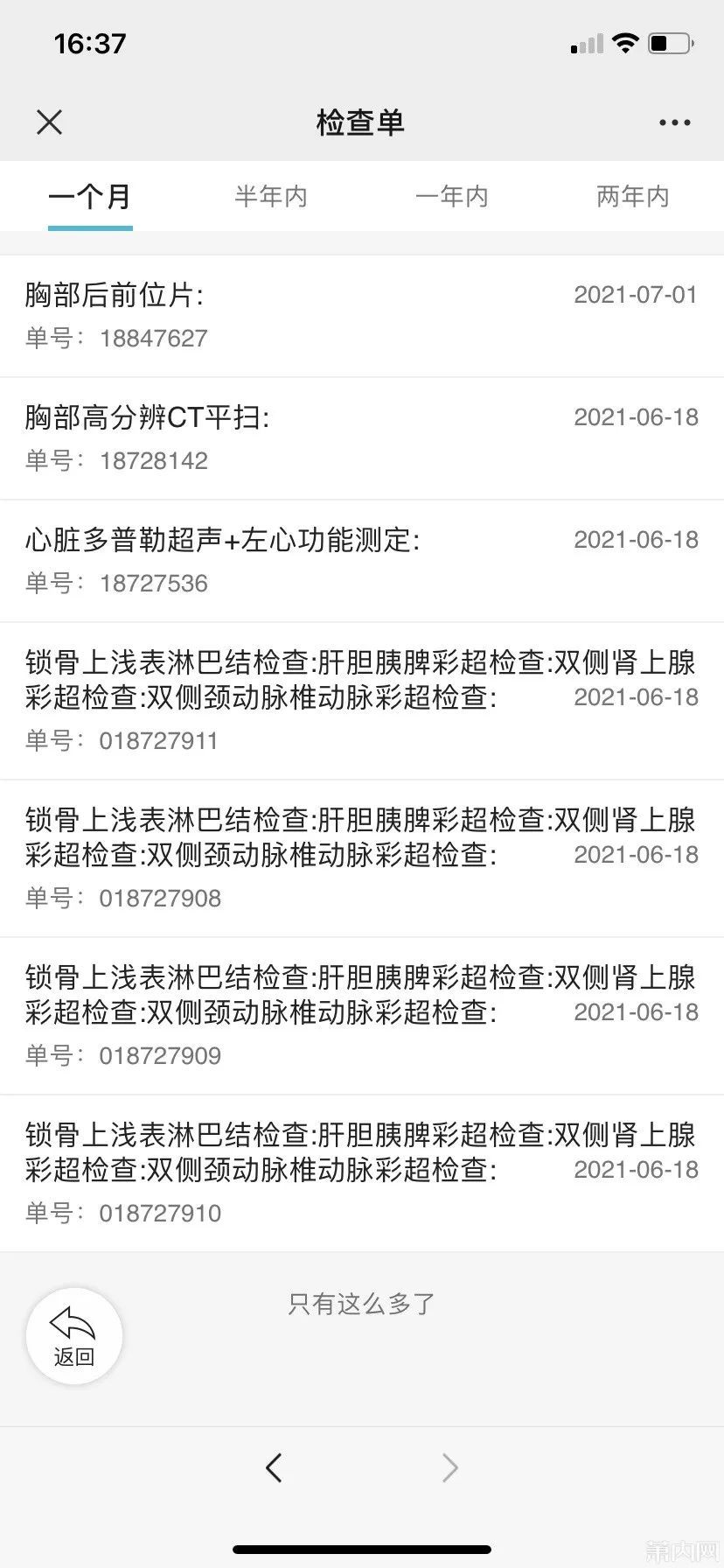This screenshot has height=1568, width=724.
Task: Open the more options ellipsis menu
Action: (672, 122)
